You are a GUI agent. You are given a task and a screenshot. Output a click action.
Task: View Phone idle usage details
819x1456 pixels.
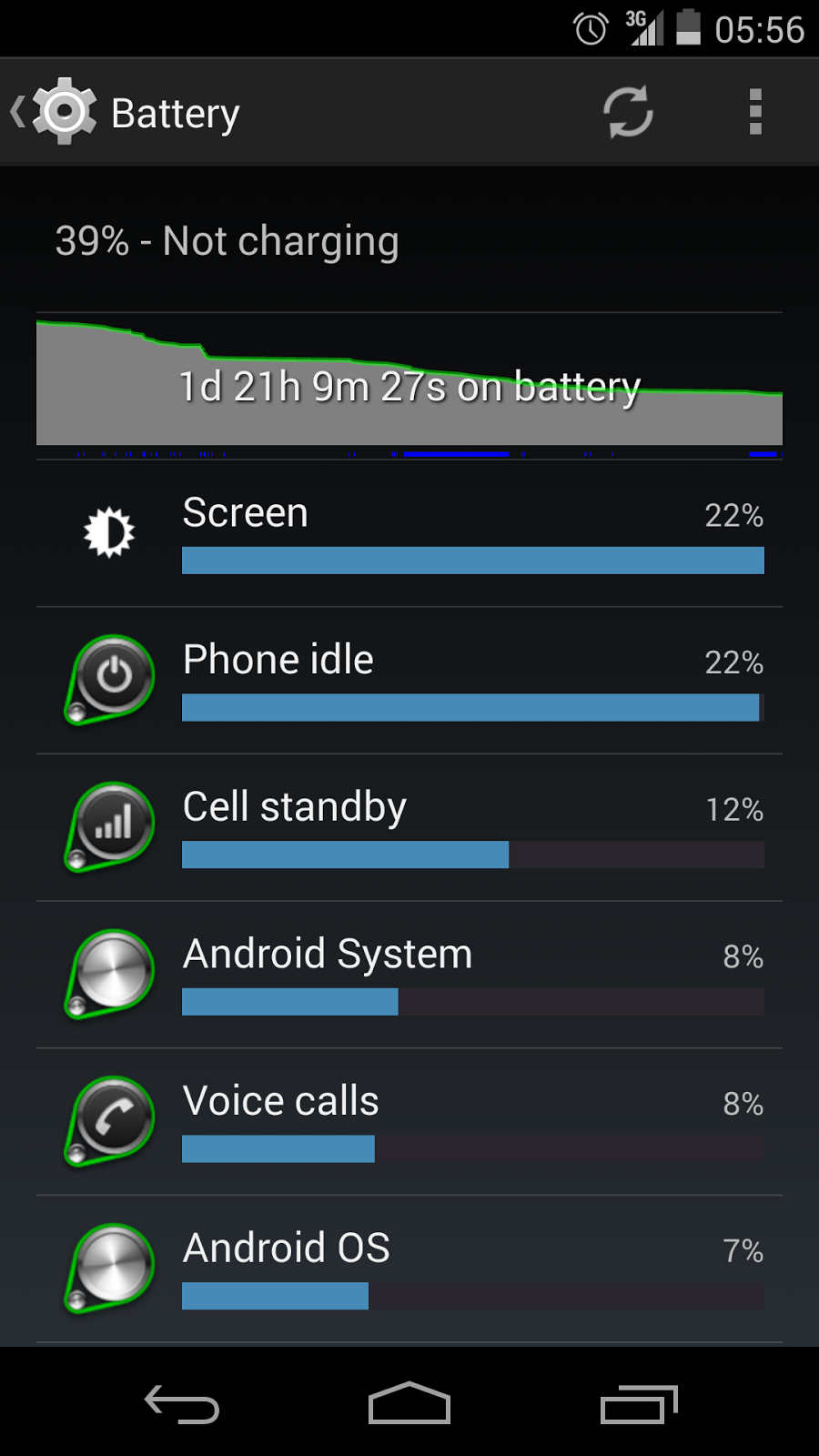(409, 681)
